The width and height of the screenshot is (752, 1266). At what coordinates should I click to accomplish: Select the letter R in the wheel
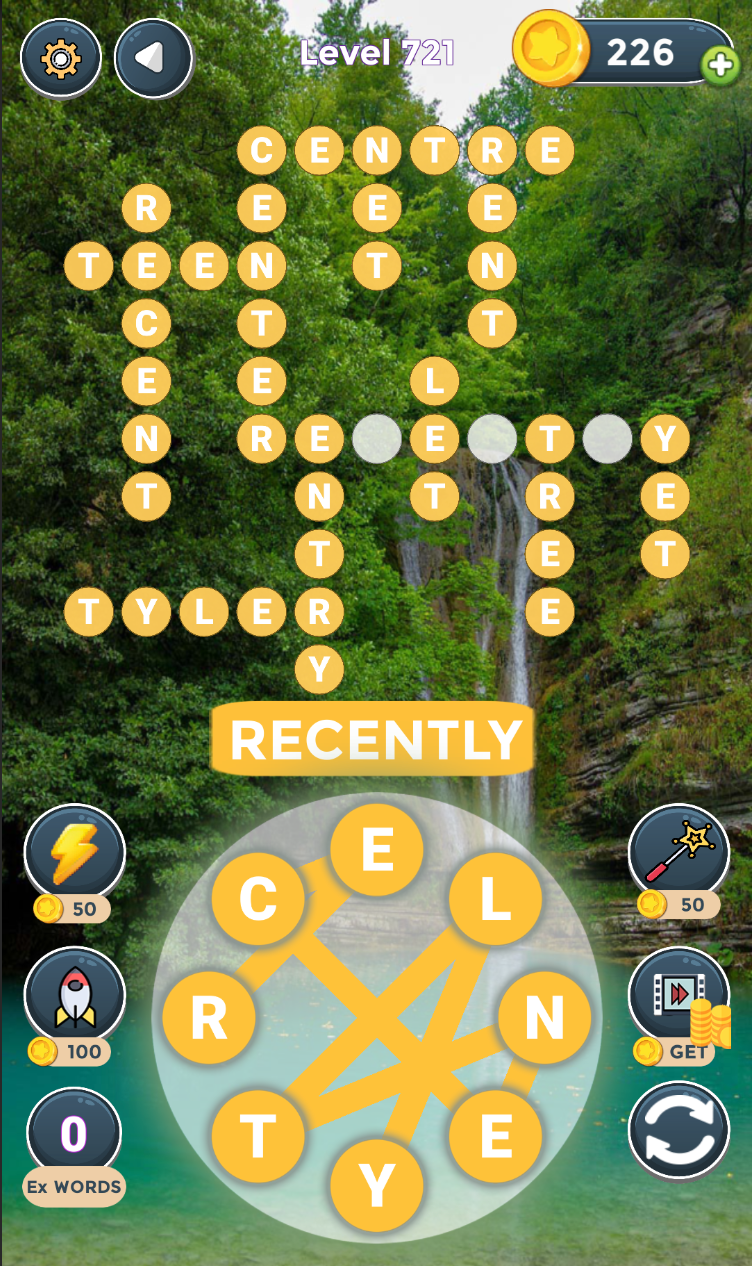coord(208,1019)
